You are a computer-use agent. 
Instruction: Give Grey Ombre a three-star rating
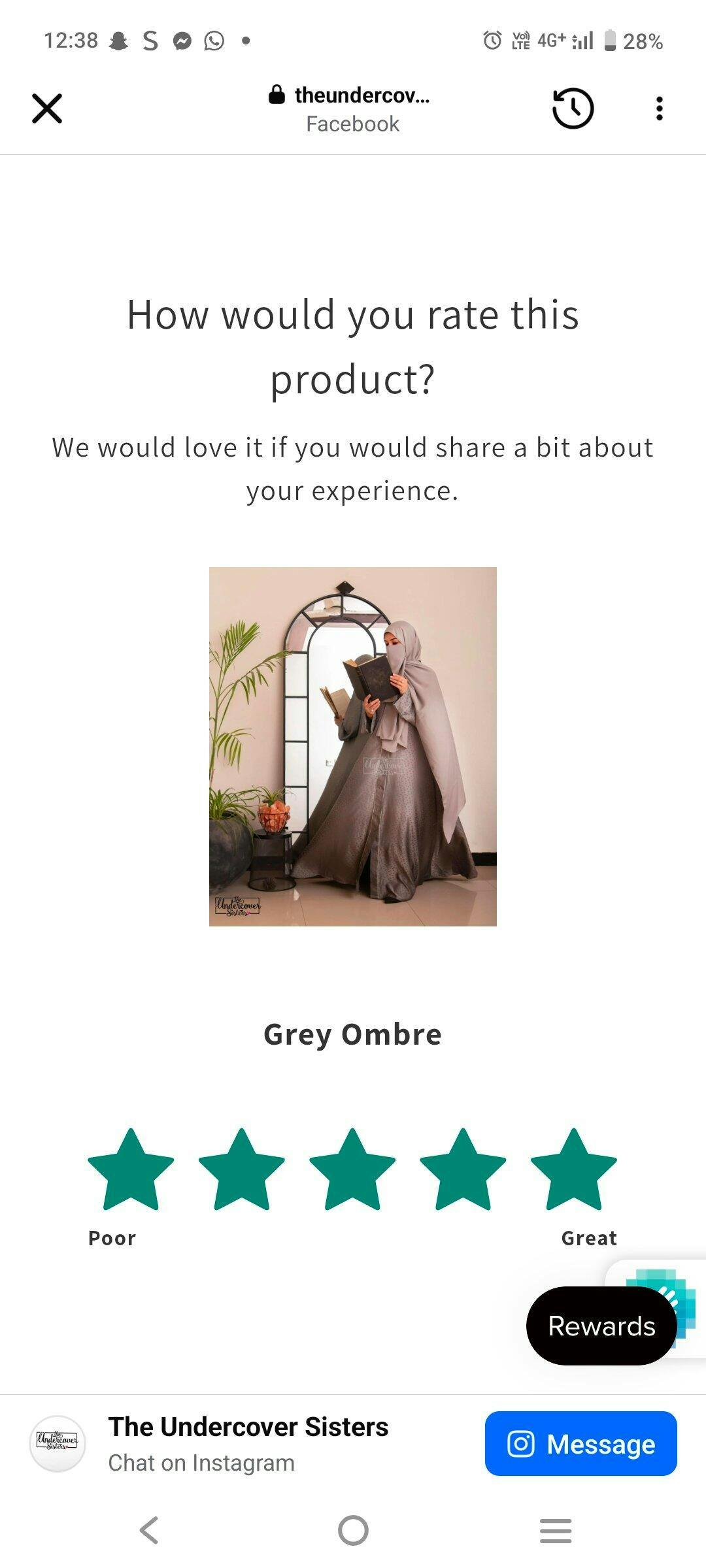pyautogui.click(x=352, y=1171)
